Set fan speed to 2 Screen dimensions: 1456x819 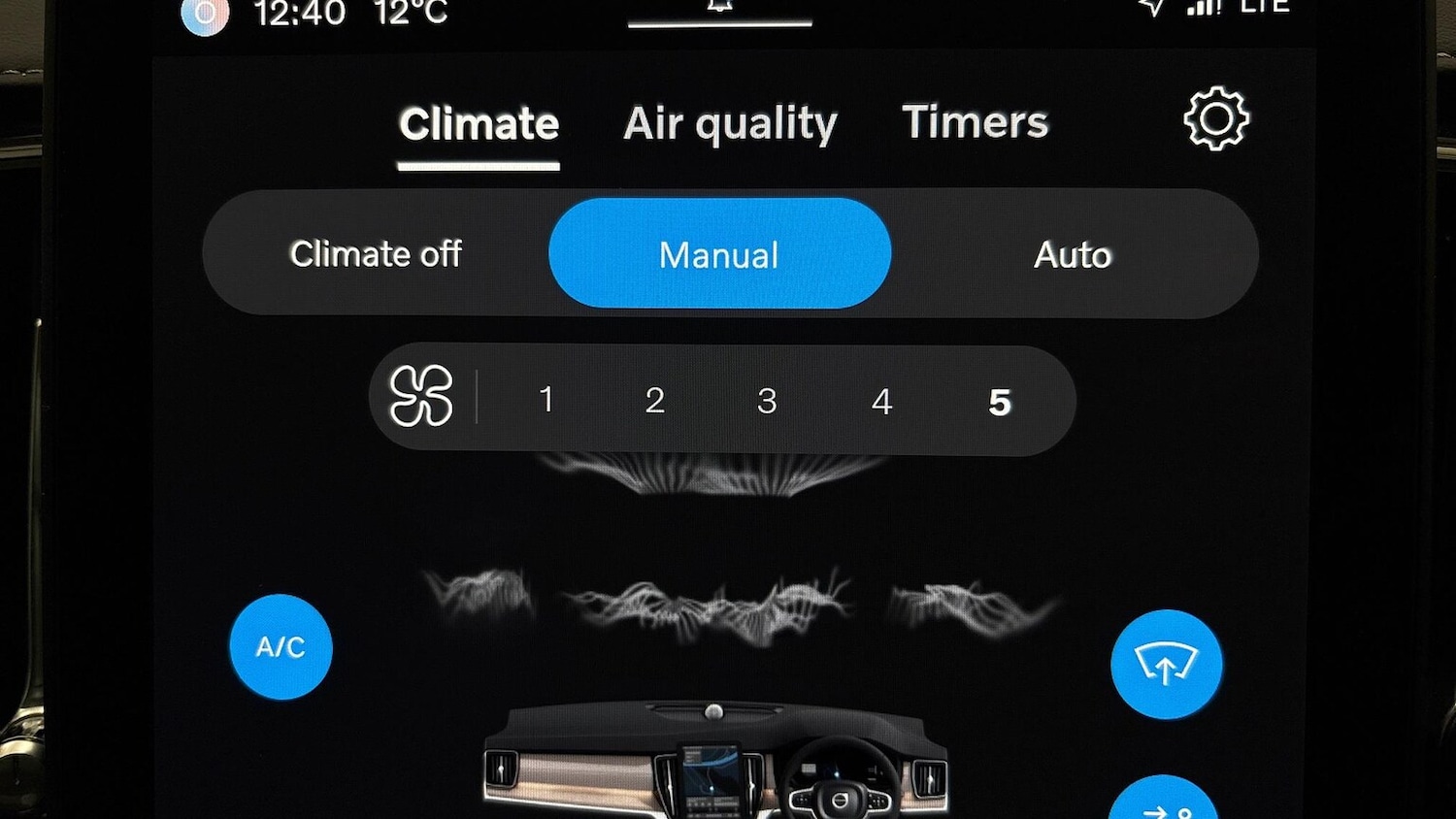[655, 401]
